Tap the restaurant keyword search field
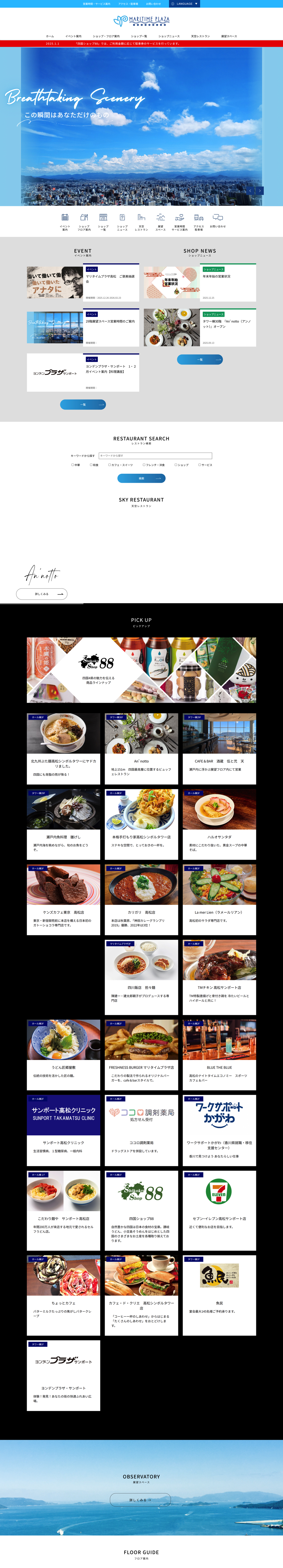283x1568 pixels. point(155,455)
